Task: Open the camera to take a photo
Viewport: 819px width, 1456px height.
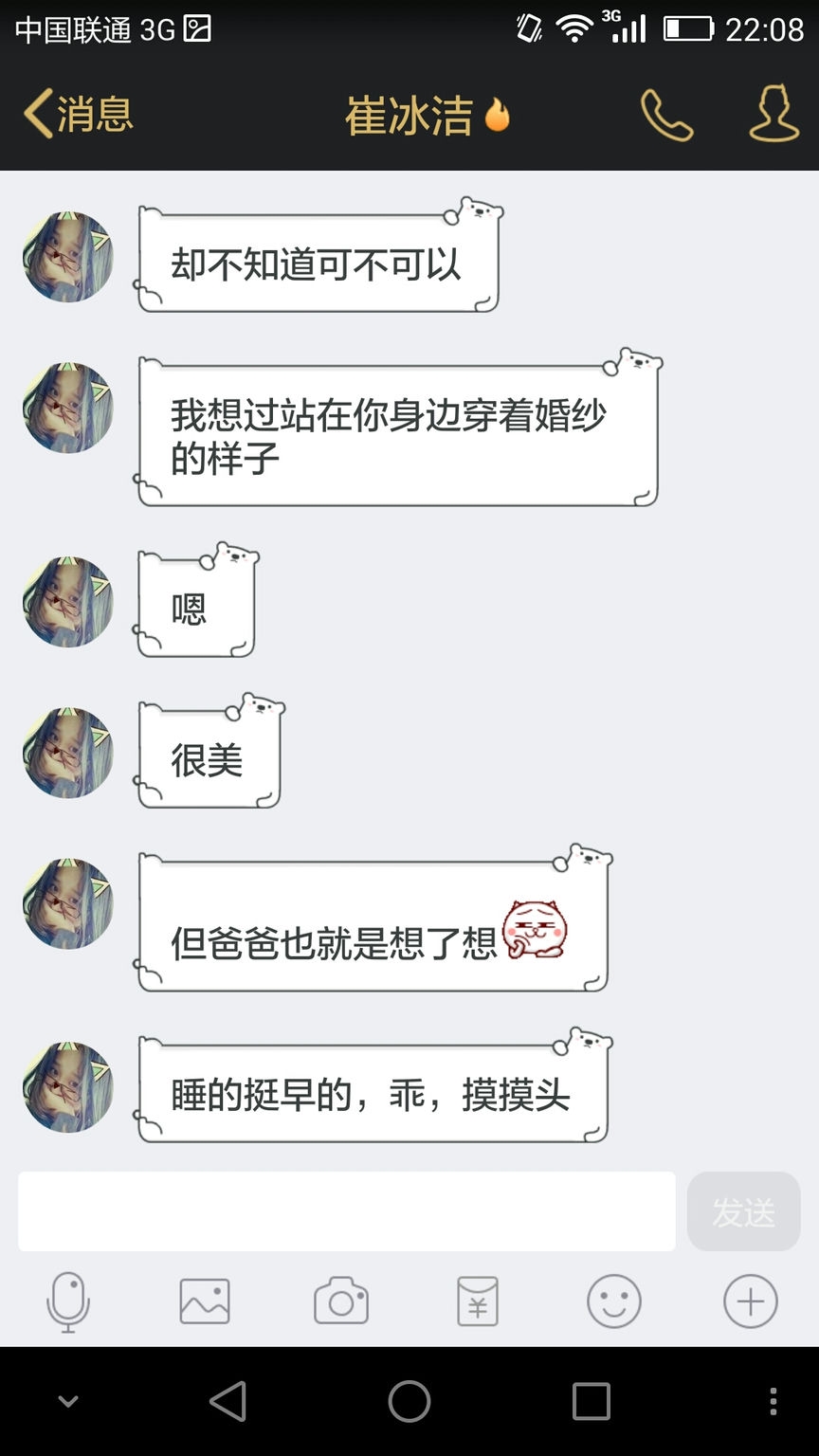Action: 341,1301
